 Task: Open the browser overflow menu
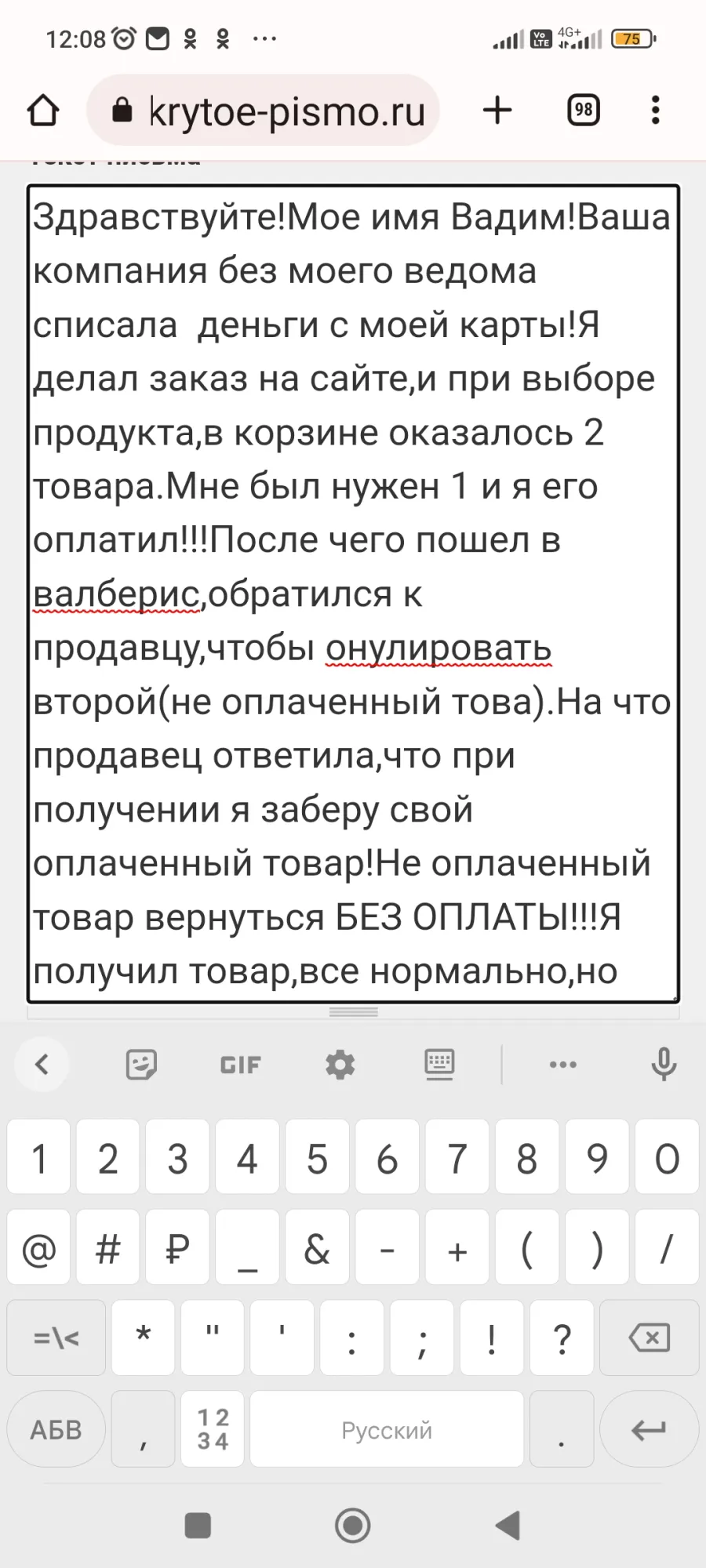point(656,111)
